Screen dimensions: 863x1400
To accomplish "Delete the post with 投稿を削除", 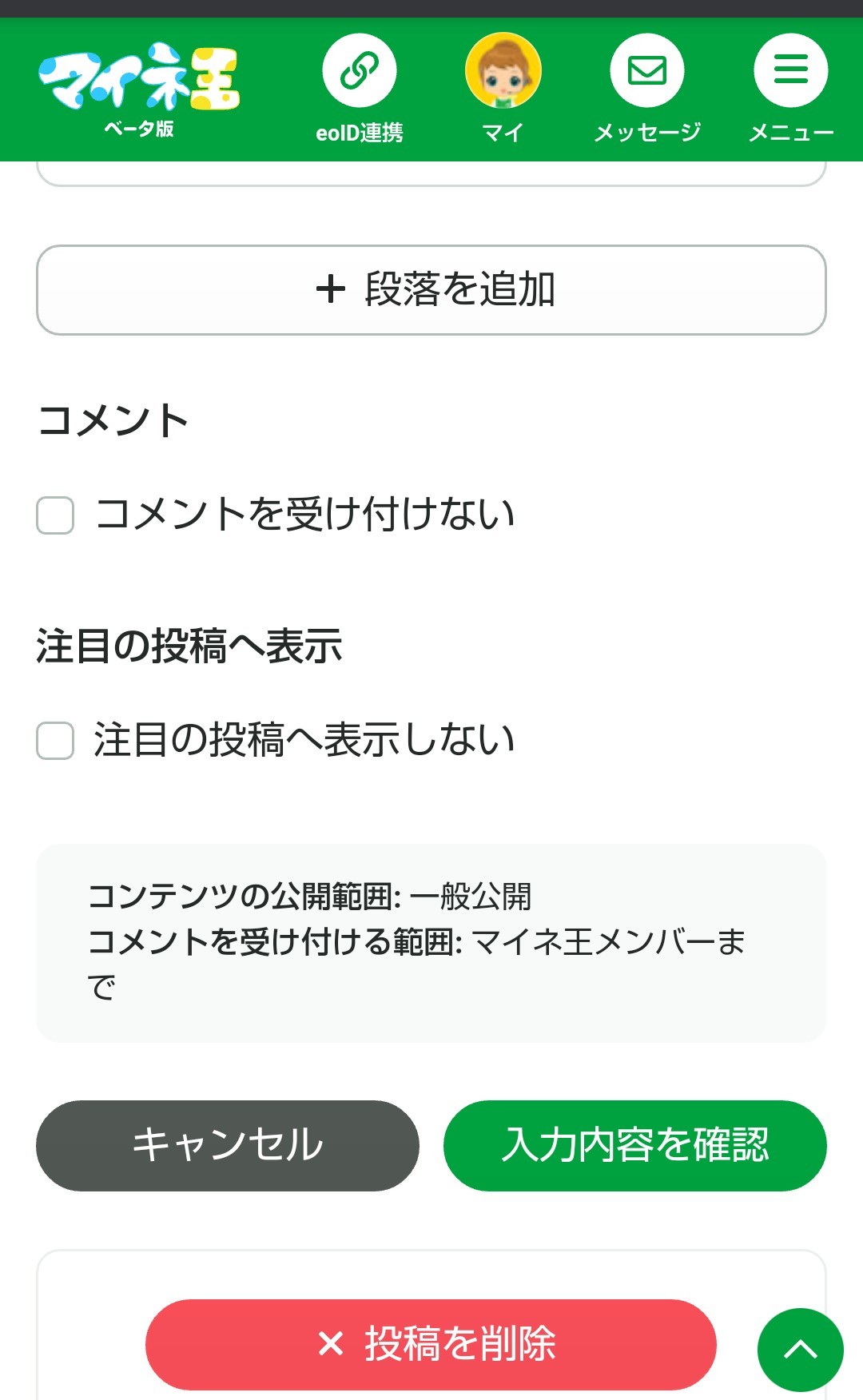I will tap(431, 1344).
